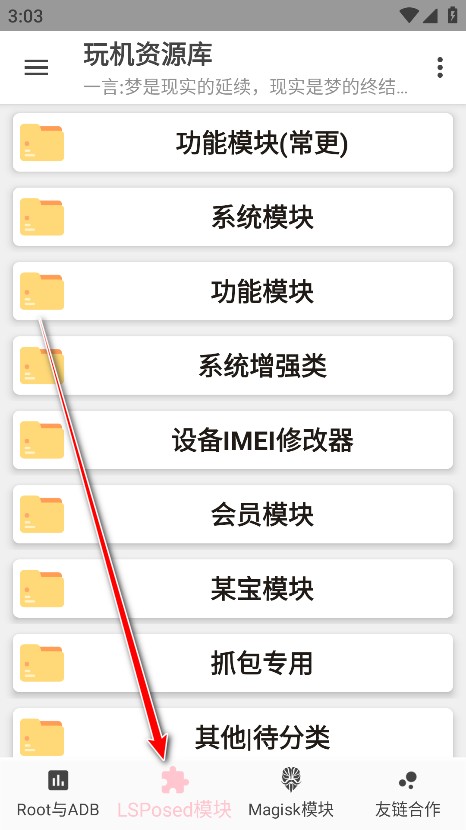Open the 某宝模块 folder

pyautogui.click(x=233, y=589)
